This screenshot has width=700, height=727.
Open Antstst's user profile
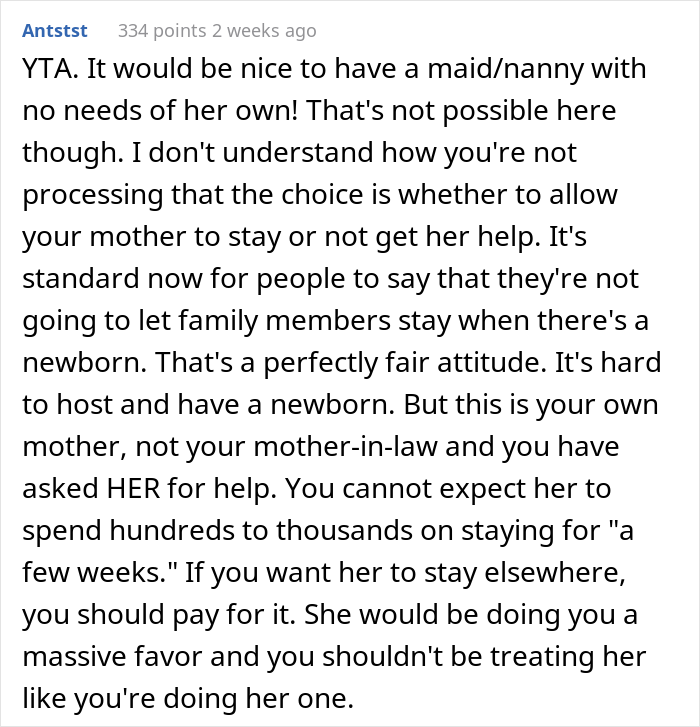coord(59,31)
